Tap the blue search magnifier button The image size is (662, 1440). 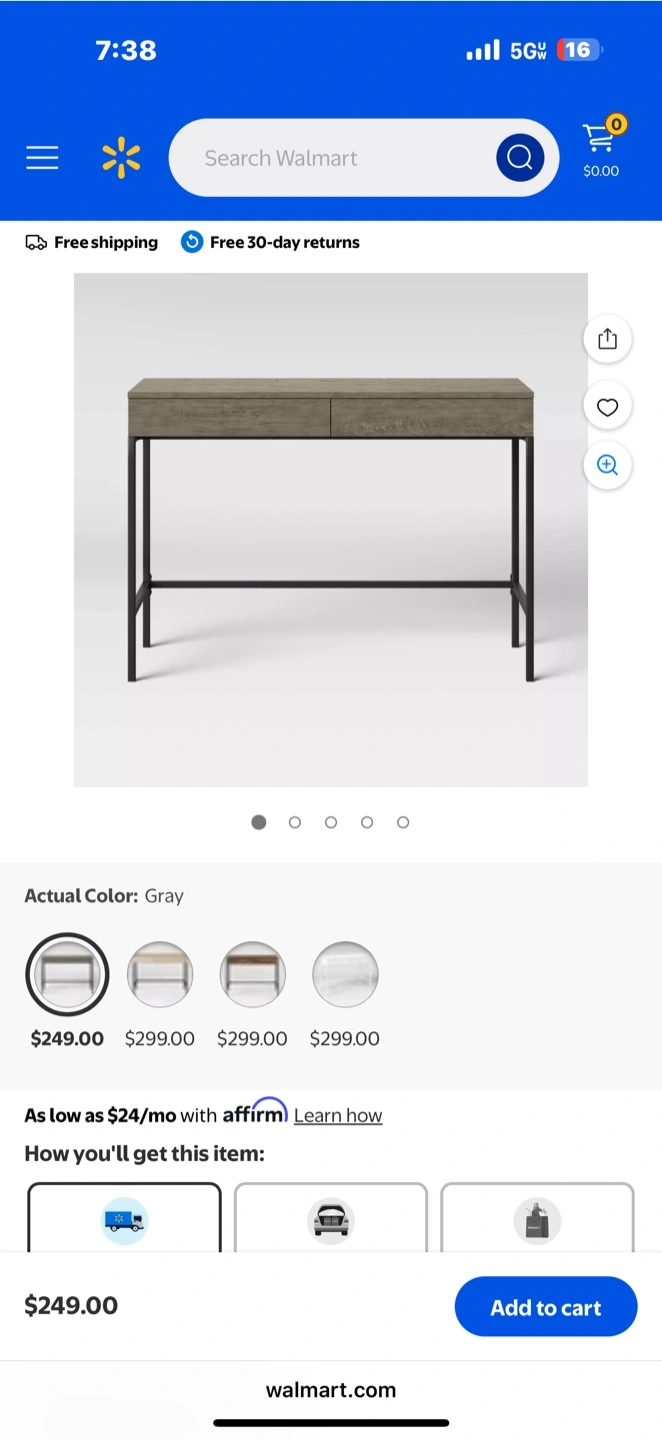(520, 158)
